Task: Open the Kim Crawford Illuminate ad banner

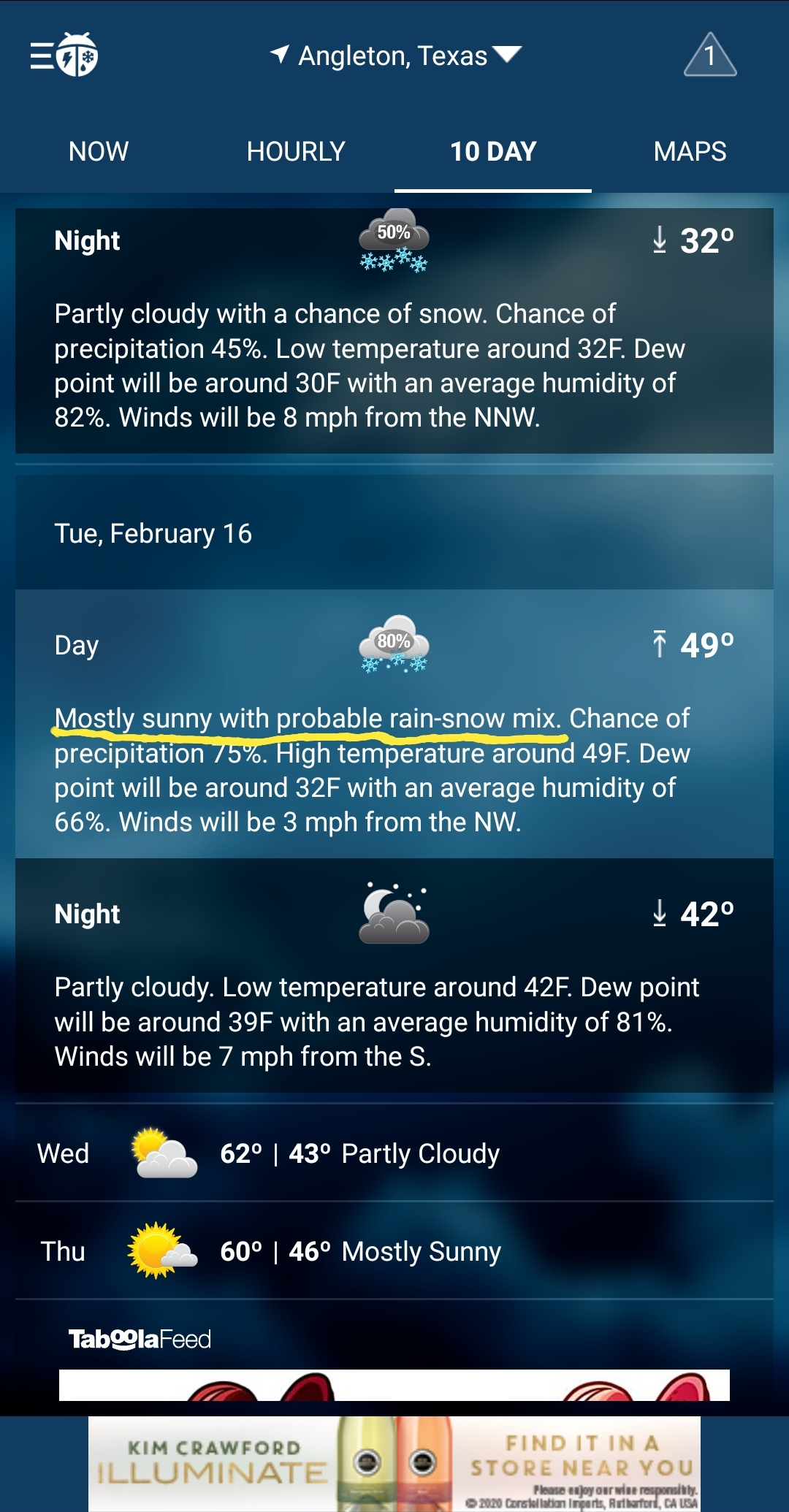Action: (394, 1464)
